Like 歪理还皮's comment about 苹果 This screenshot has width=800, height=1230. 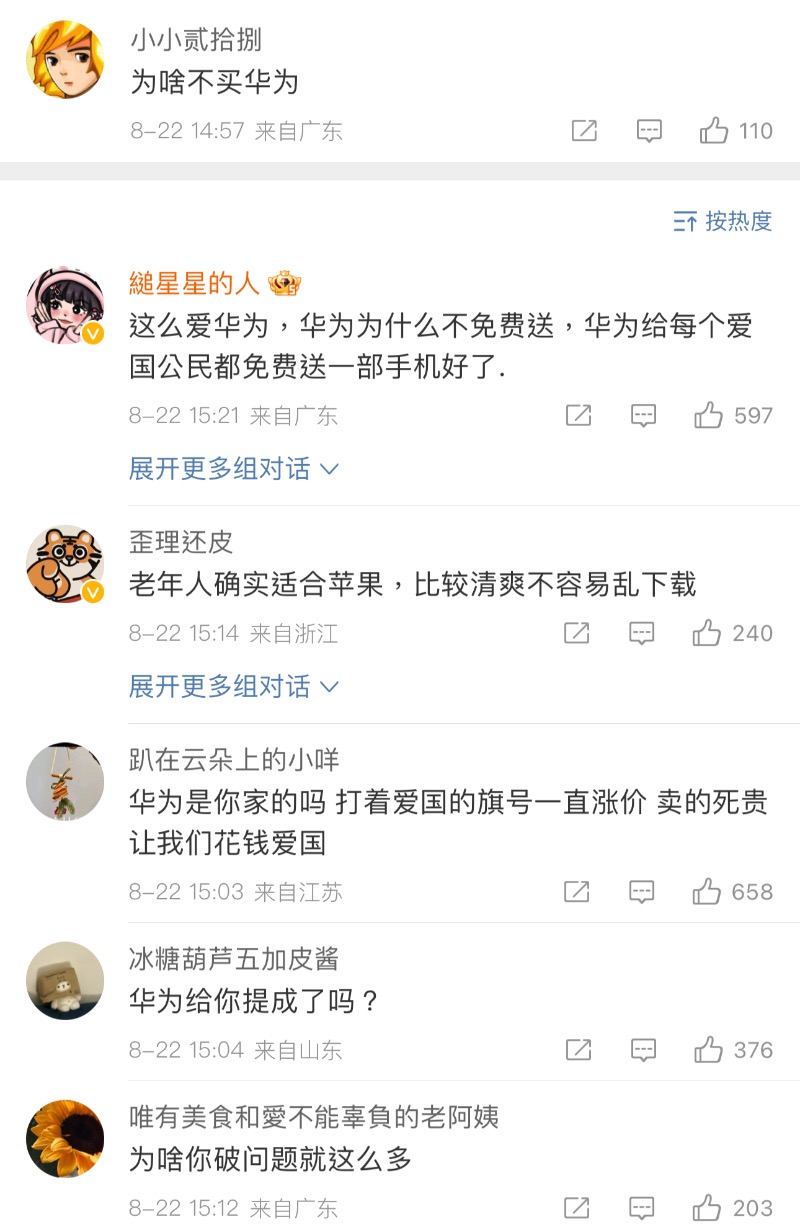coord(707,633)
